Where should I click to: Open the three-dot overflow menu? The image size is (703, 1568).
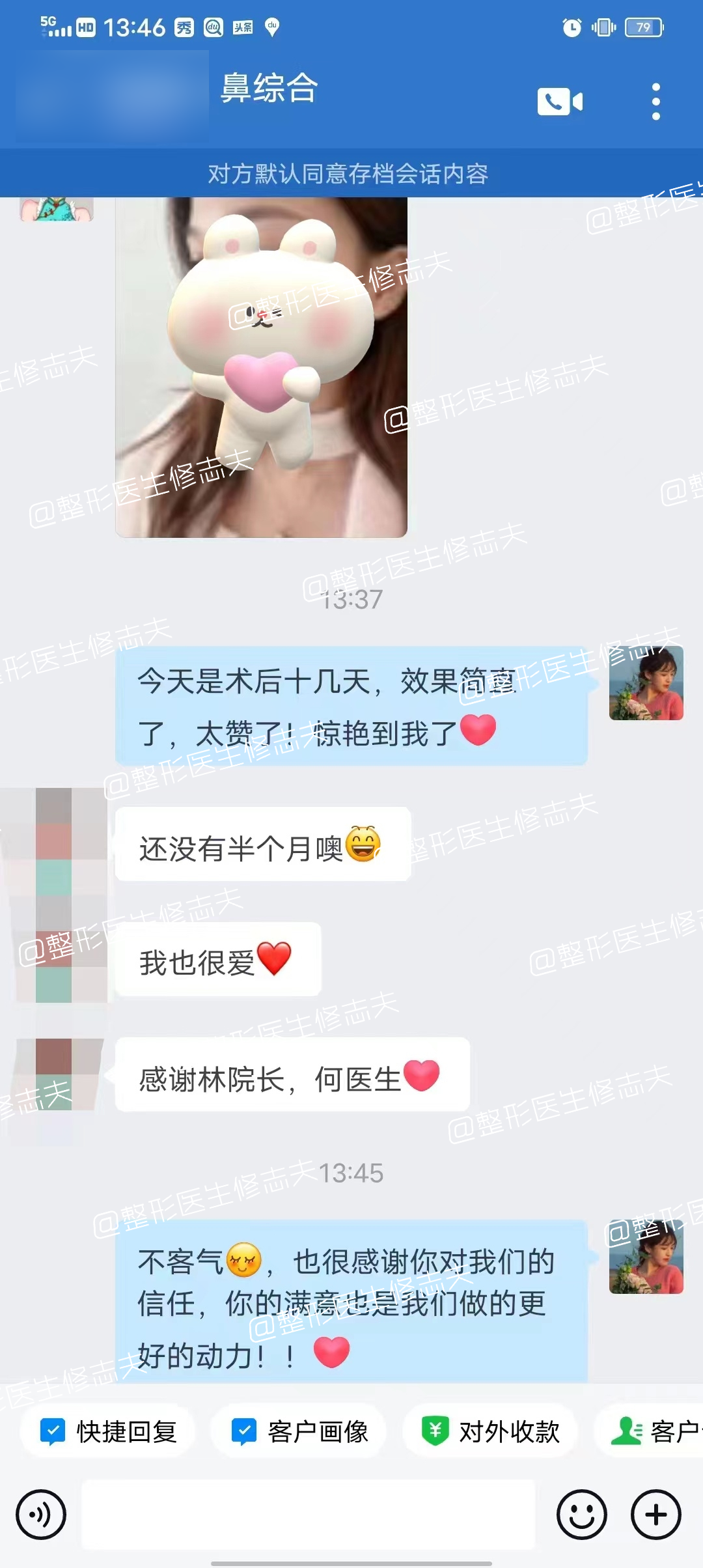pos(655,102)
